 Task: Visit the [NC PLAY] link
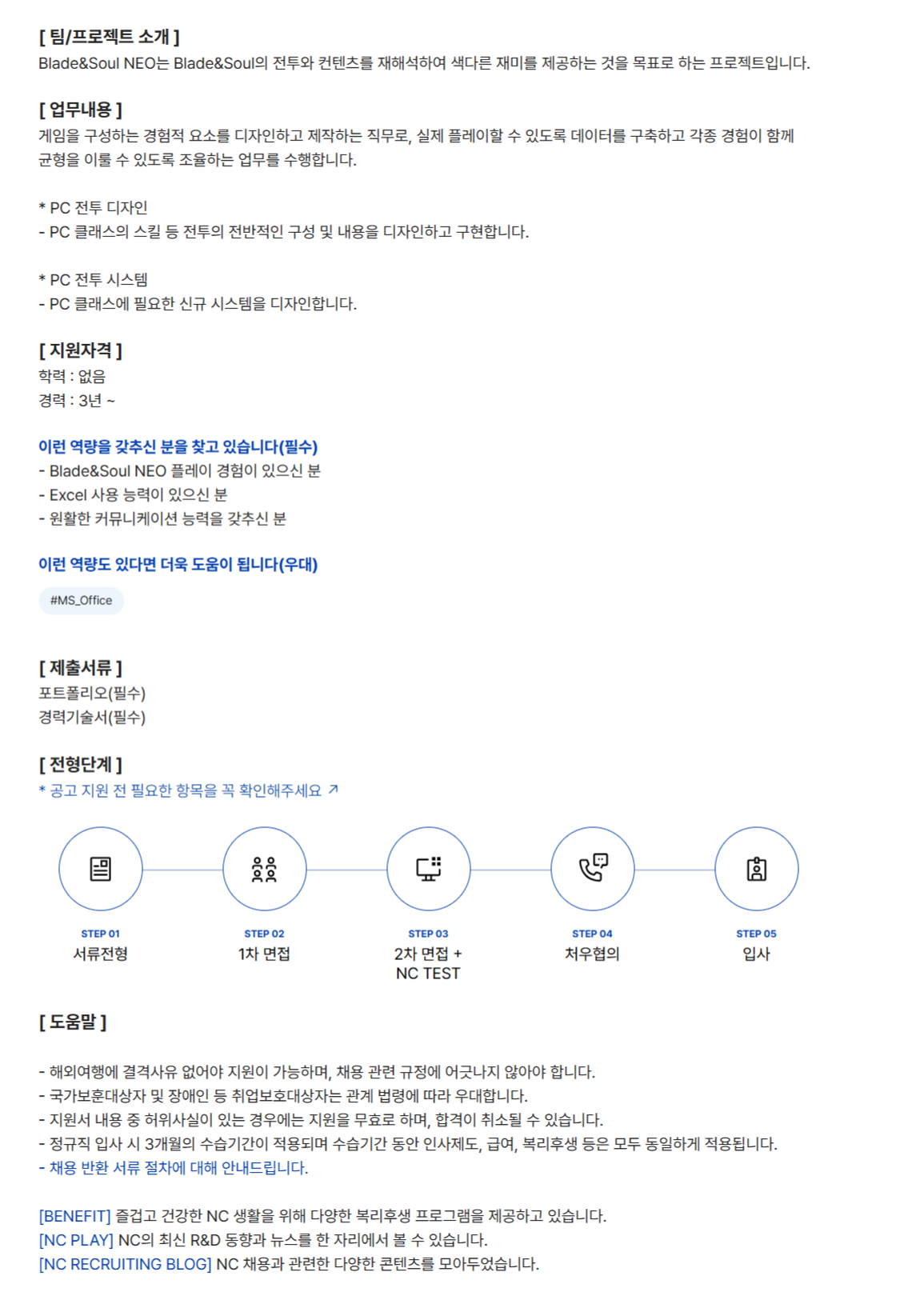pyautogui.click(x=76, y=1240)
